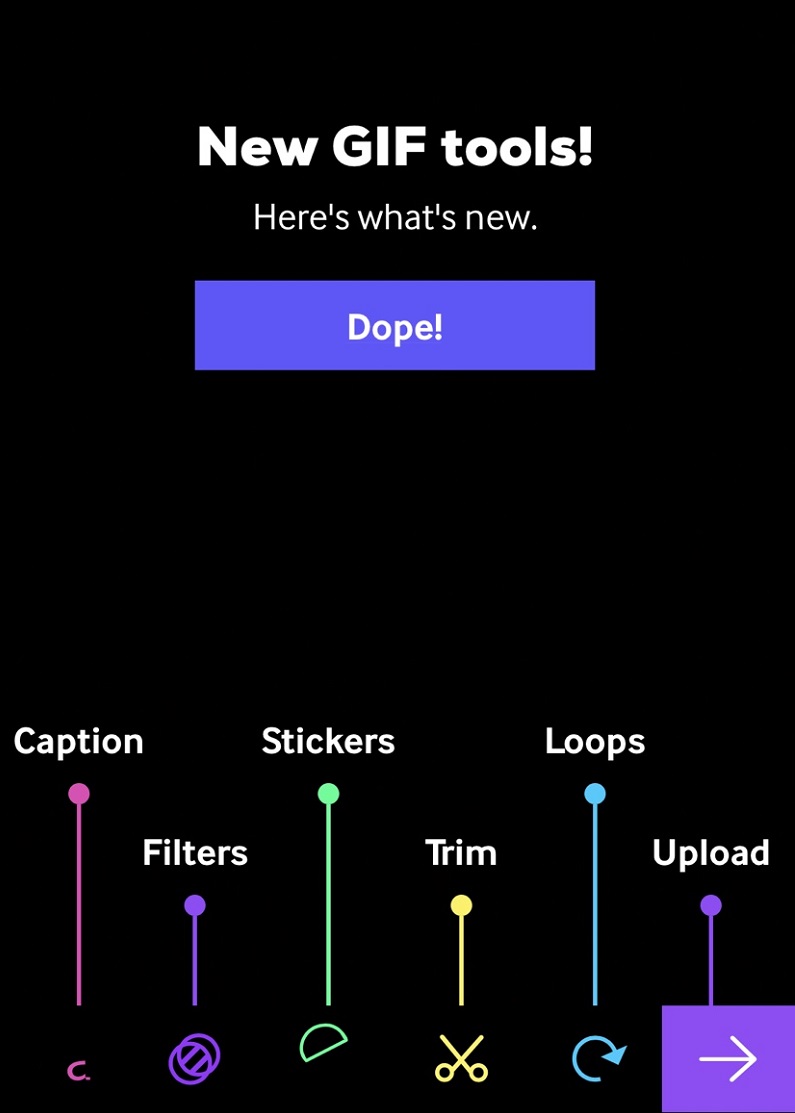The height and width of the screenshot is (1113, 795).
Task: Choose the Trim scissors icon
Action: pos(461,1059)
